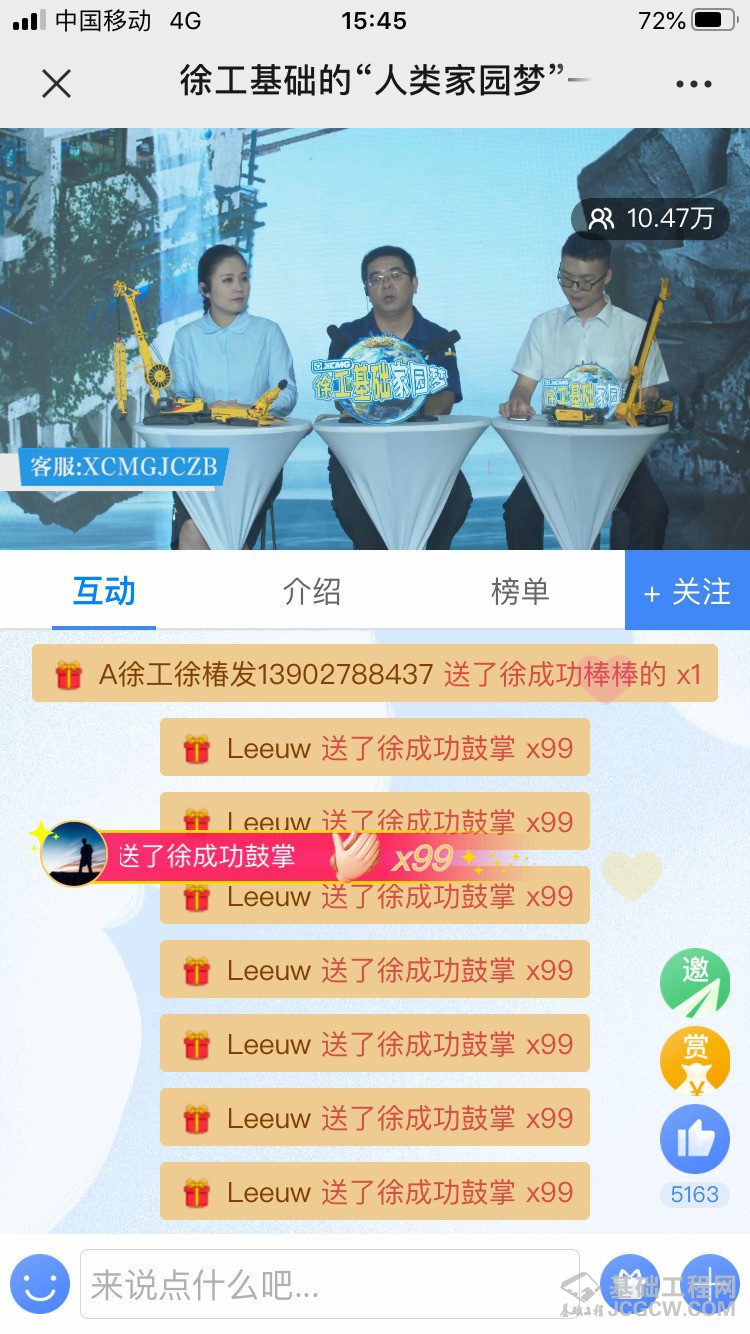Like the stream with thumbs-up button
The width and height of the screenshot is (750, 1334).
pyautogui.click(x=695, y=1140)
